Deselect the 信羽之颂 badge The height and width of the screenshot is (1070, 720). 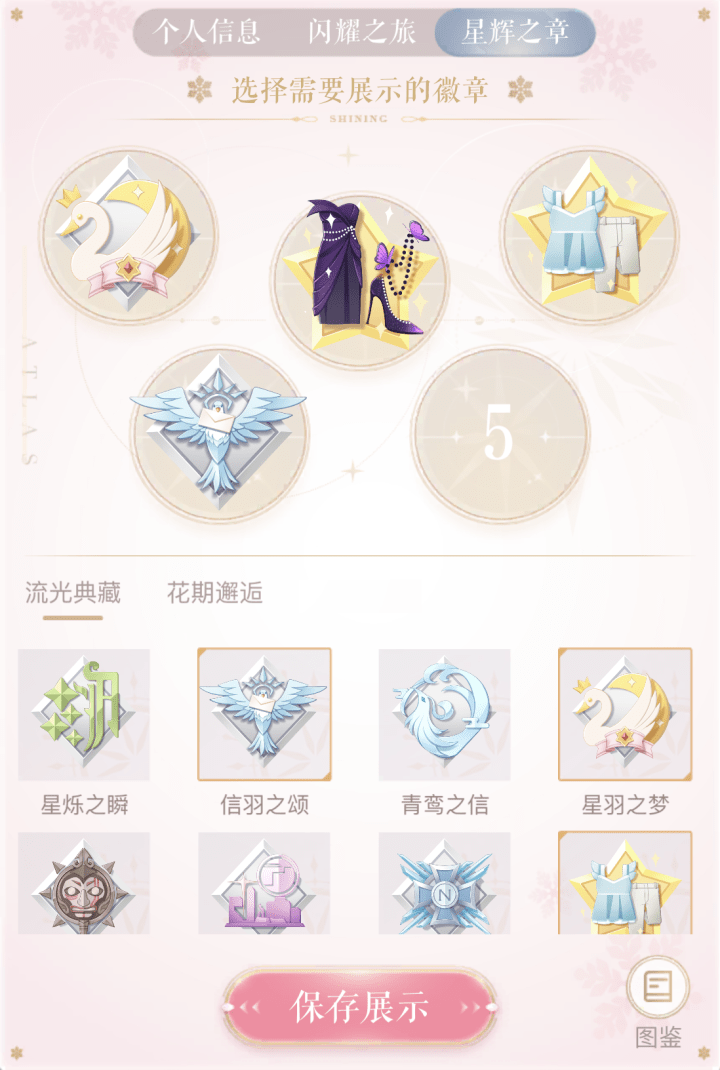264,714
